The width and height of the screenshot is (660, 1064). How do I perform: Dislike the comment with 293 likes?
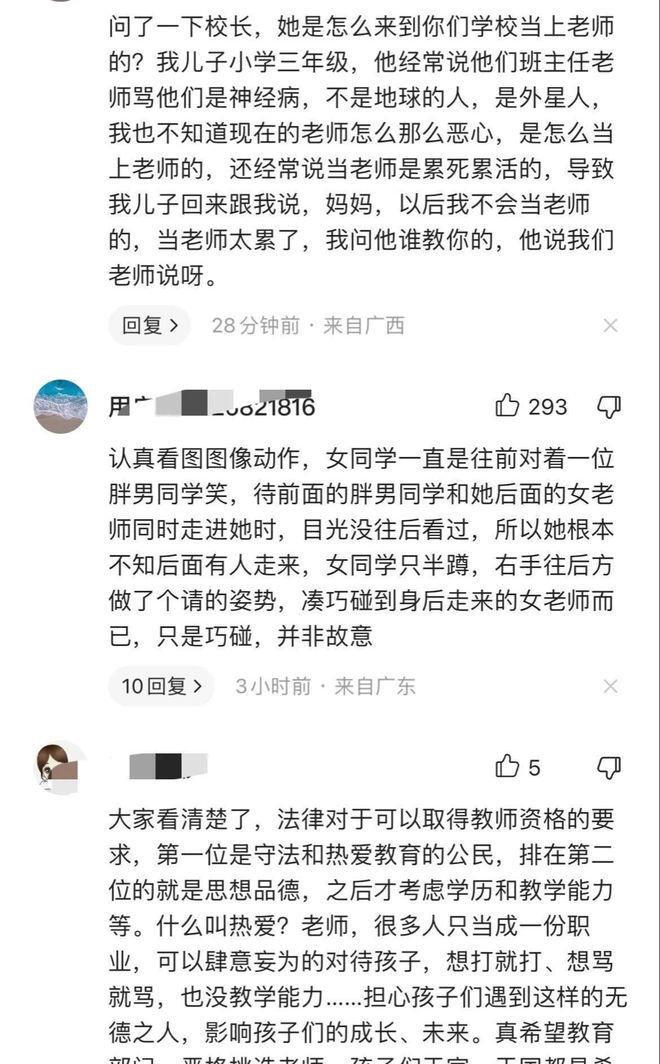point(608,406)
